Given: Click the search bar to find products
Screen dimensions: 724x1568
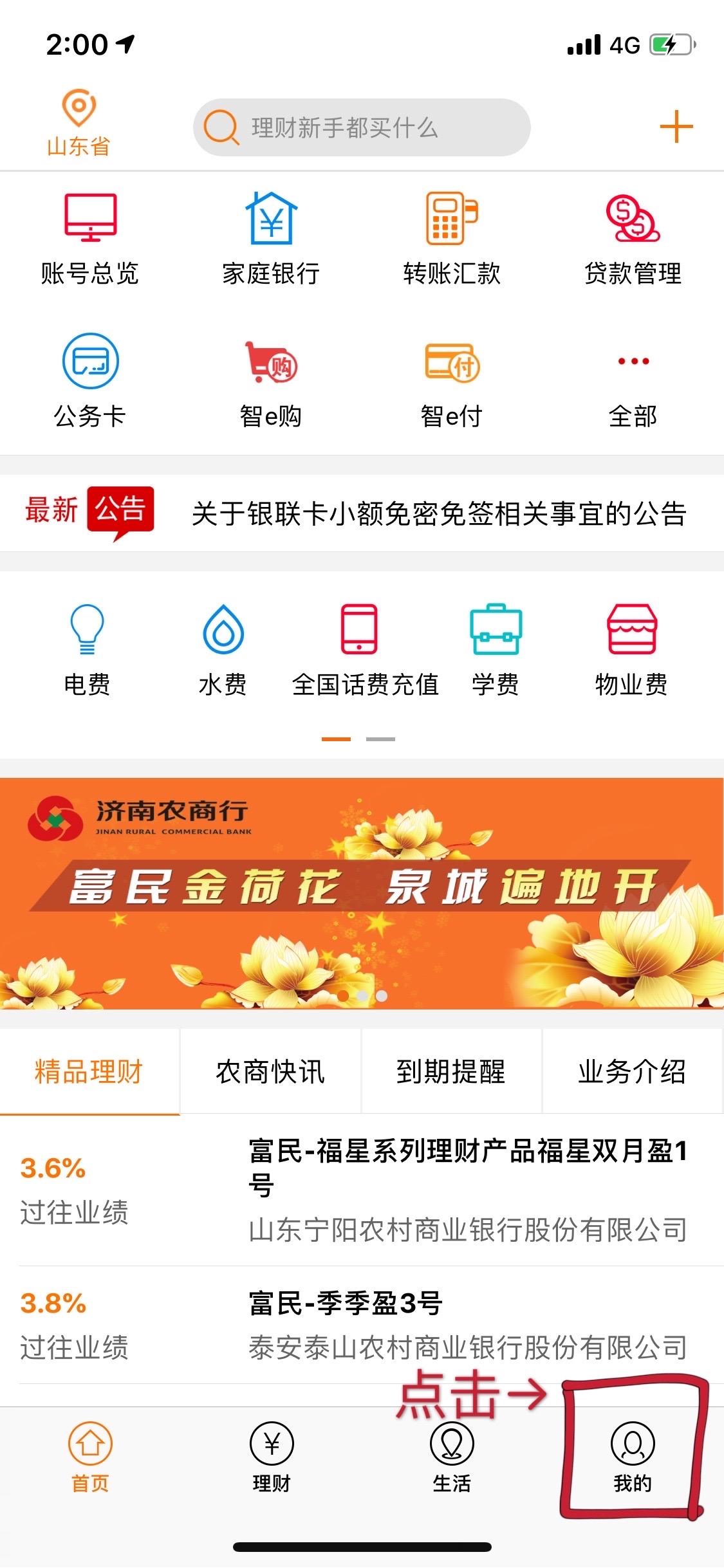Looking at the screenshot, I should click(362, 127).
